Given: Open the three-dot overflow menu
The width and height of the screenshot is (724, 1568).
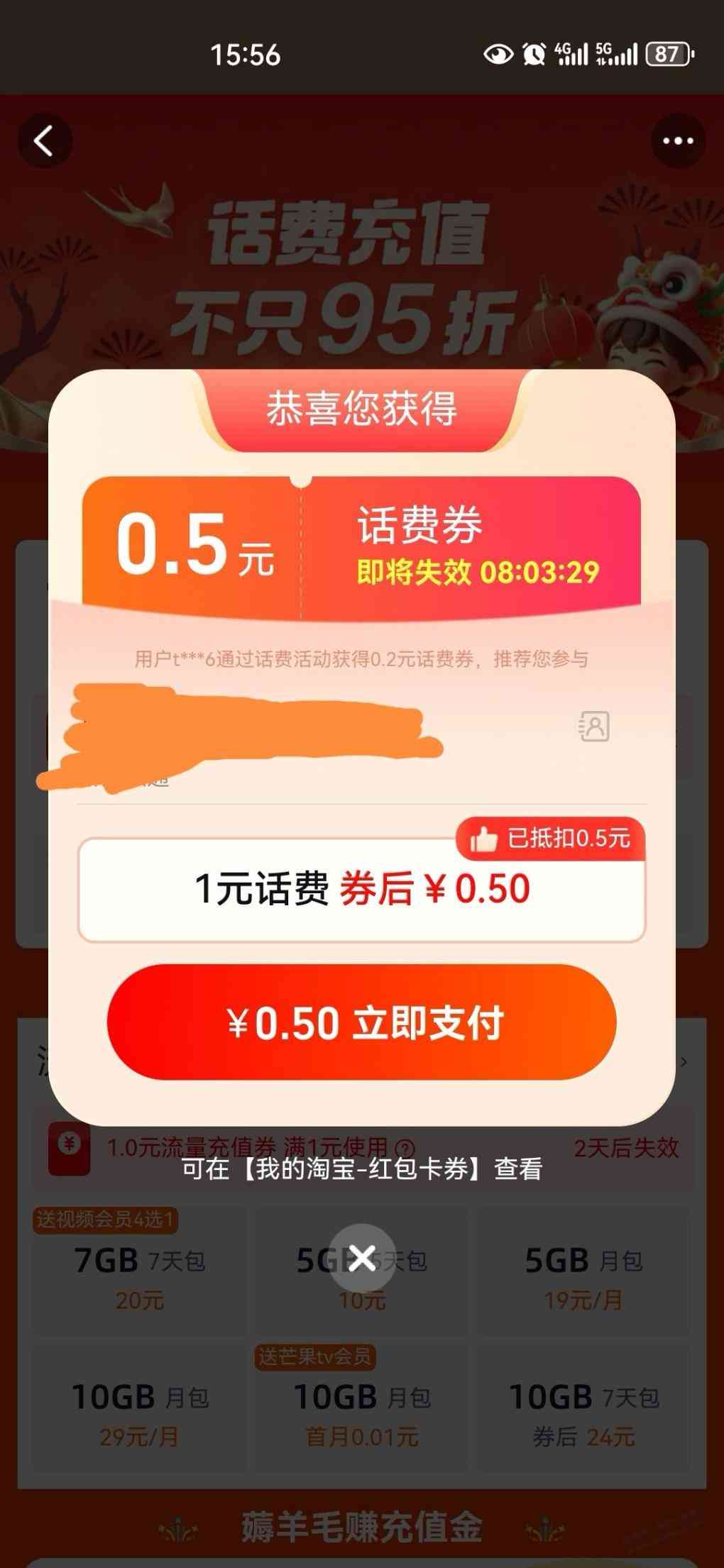Looking at the screenshot, I should 677,140.
